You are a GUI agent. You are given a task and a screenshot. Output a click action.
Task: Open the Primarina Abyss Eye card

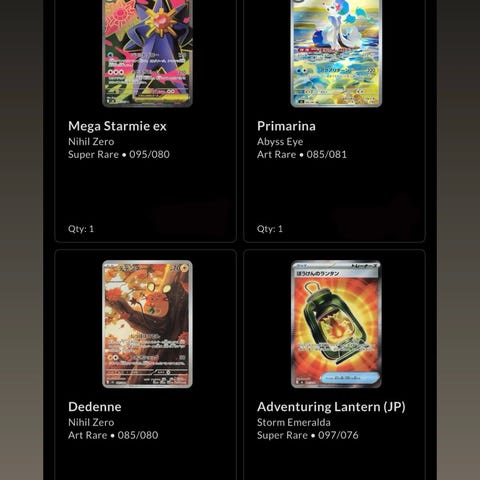334,120
